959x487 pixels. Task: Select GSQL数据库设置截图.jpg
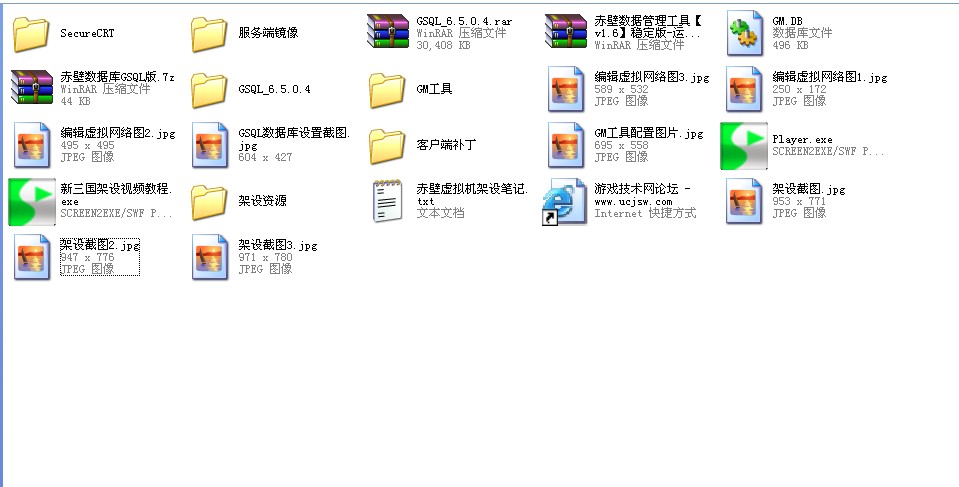(209, 145)
